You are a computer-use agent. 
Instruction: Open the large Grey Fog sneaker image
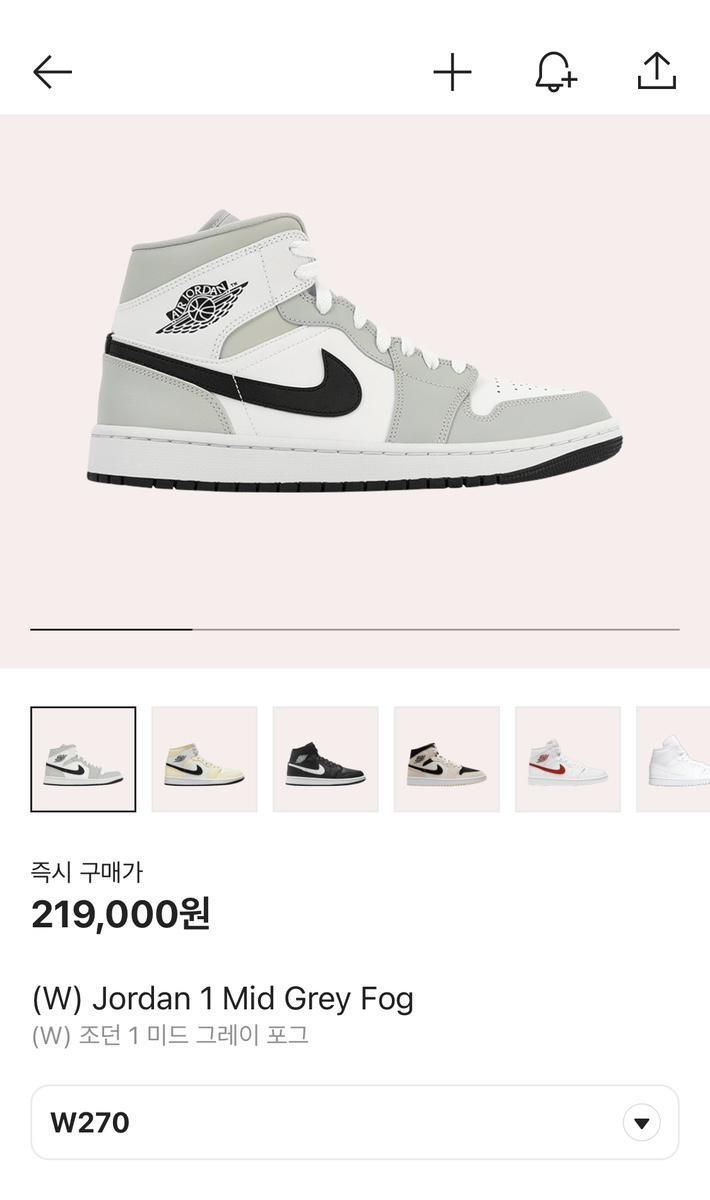355,350
